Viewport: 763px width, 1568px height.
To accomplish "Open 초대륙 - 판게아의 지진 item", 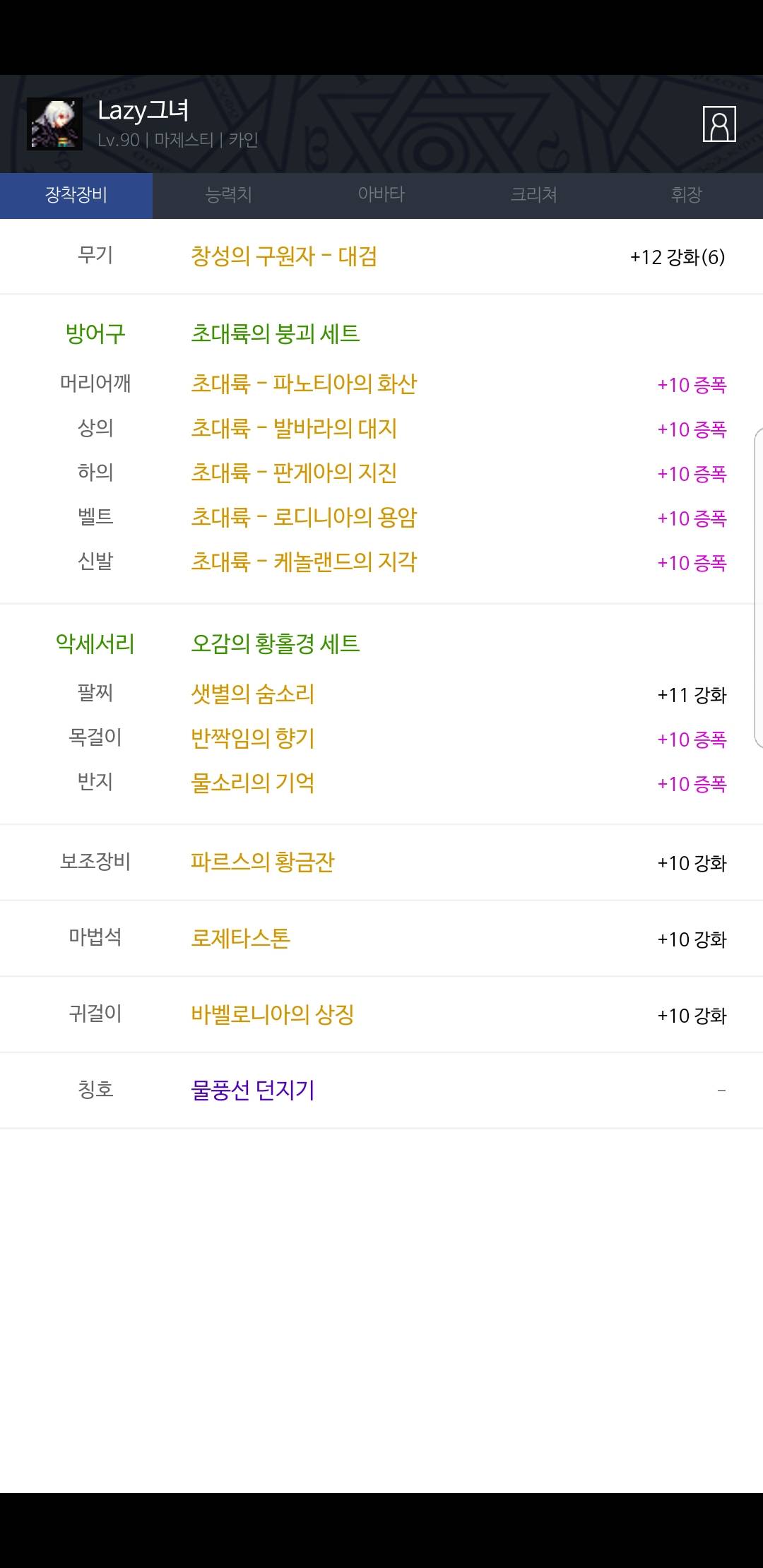I will (294, 473).
